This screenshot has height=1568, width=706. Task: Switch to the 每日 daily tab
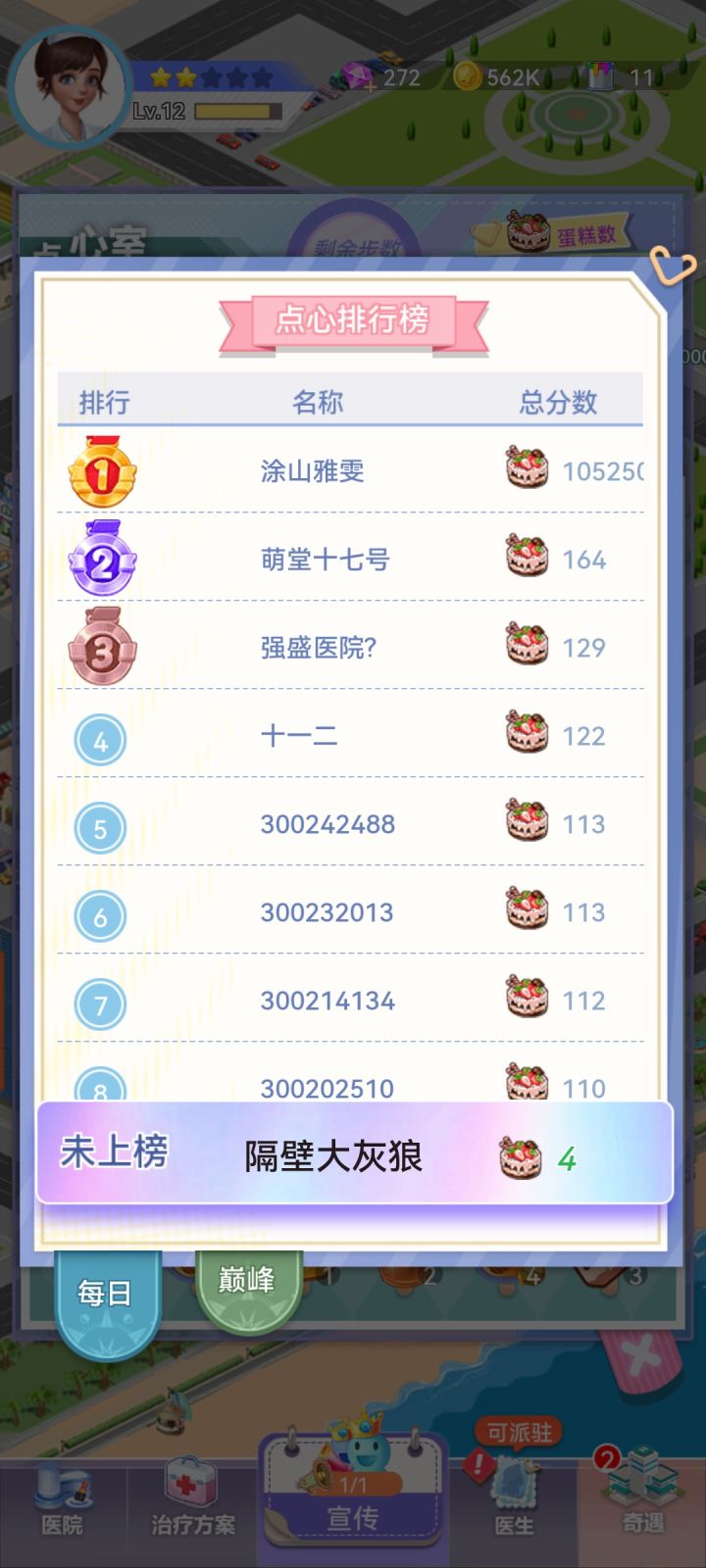pyautogui.click(x=104, y=1292)
